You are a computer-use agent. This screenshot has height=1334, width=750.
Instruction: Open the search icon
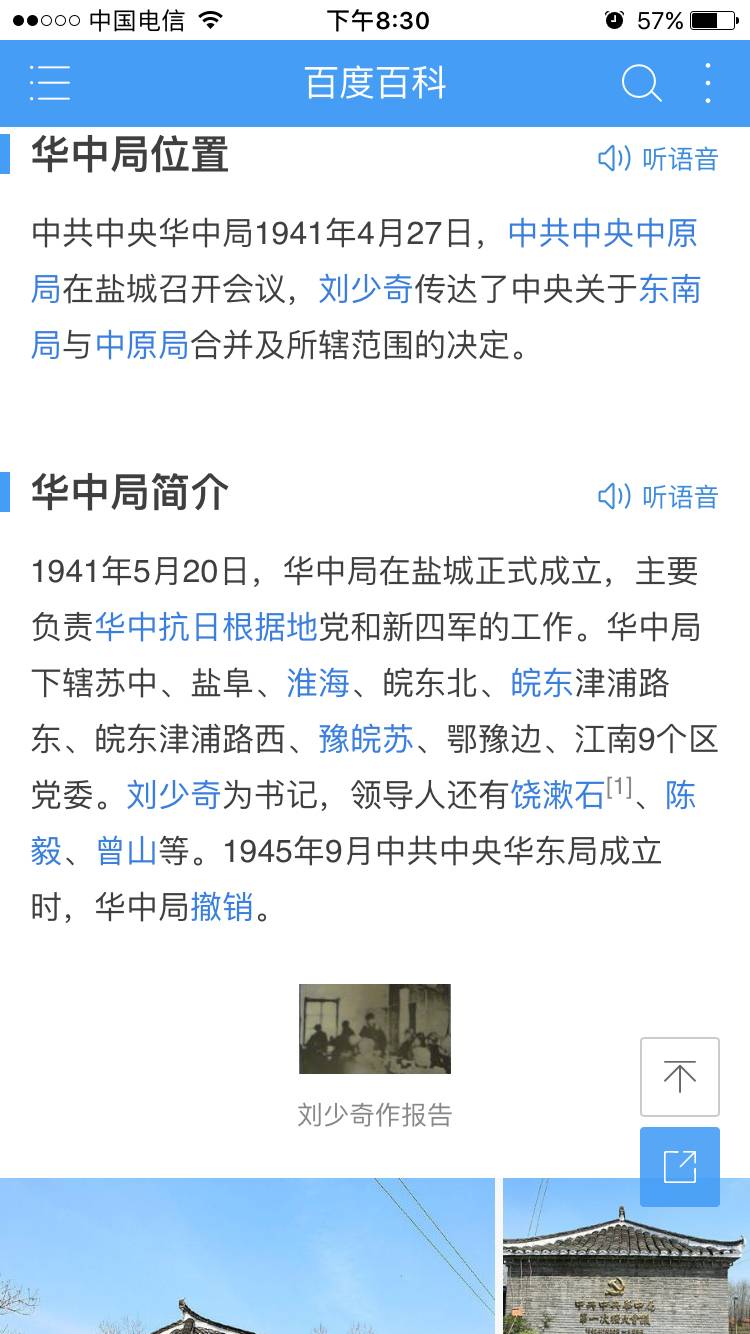[641, 83]
